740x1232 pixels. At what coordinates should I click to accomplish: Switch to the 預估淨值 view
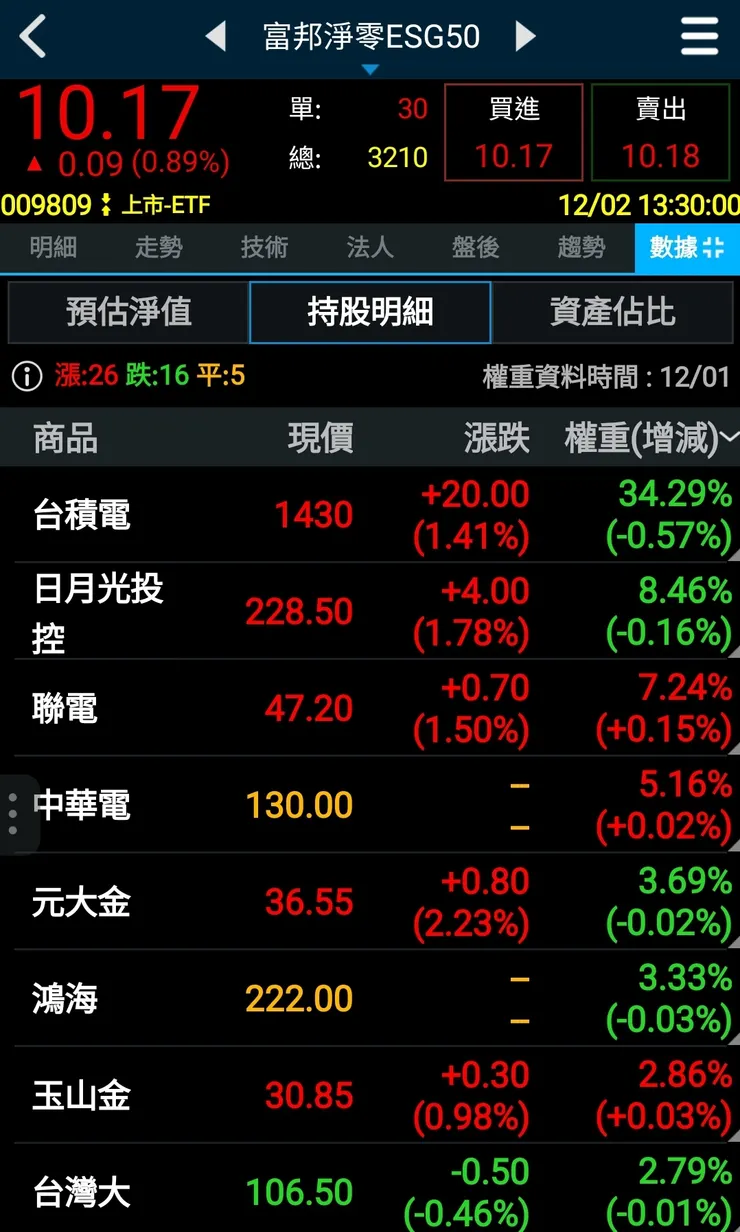point(126,312)
